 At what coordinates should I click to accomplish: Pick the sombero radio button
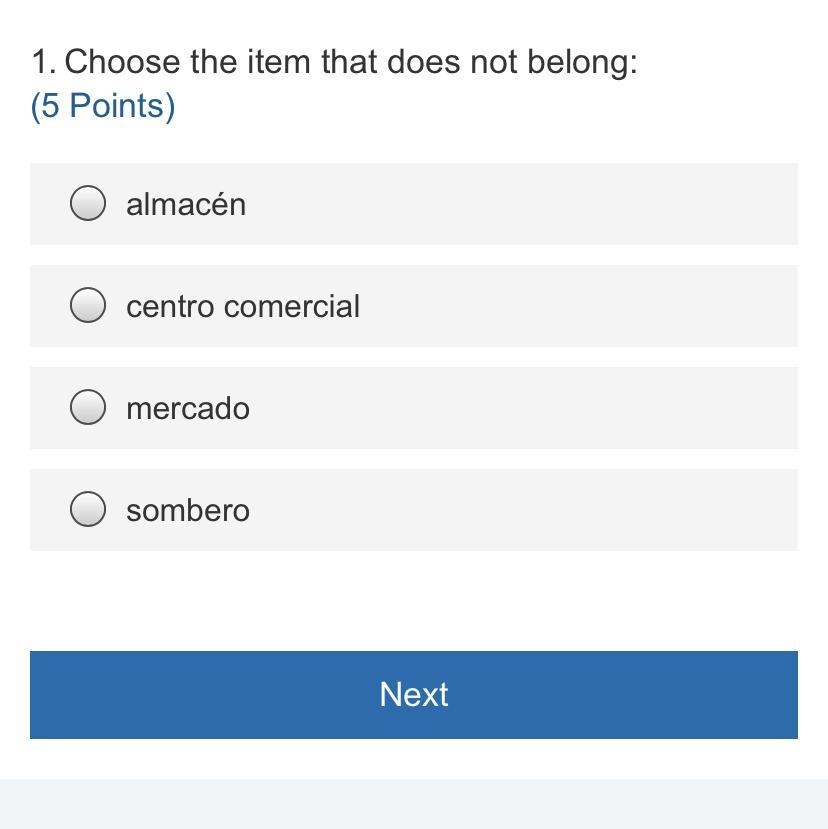[88, 509]
